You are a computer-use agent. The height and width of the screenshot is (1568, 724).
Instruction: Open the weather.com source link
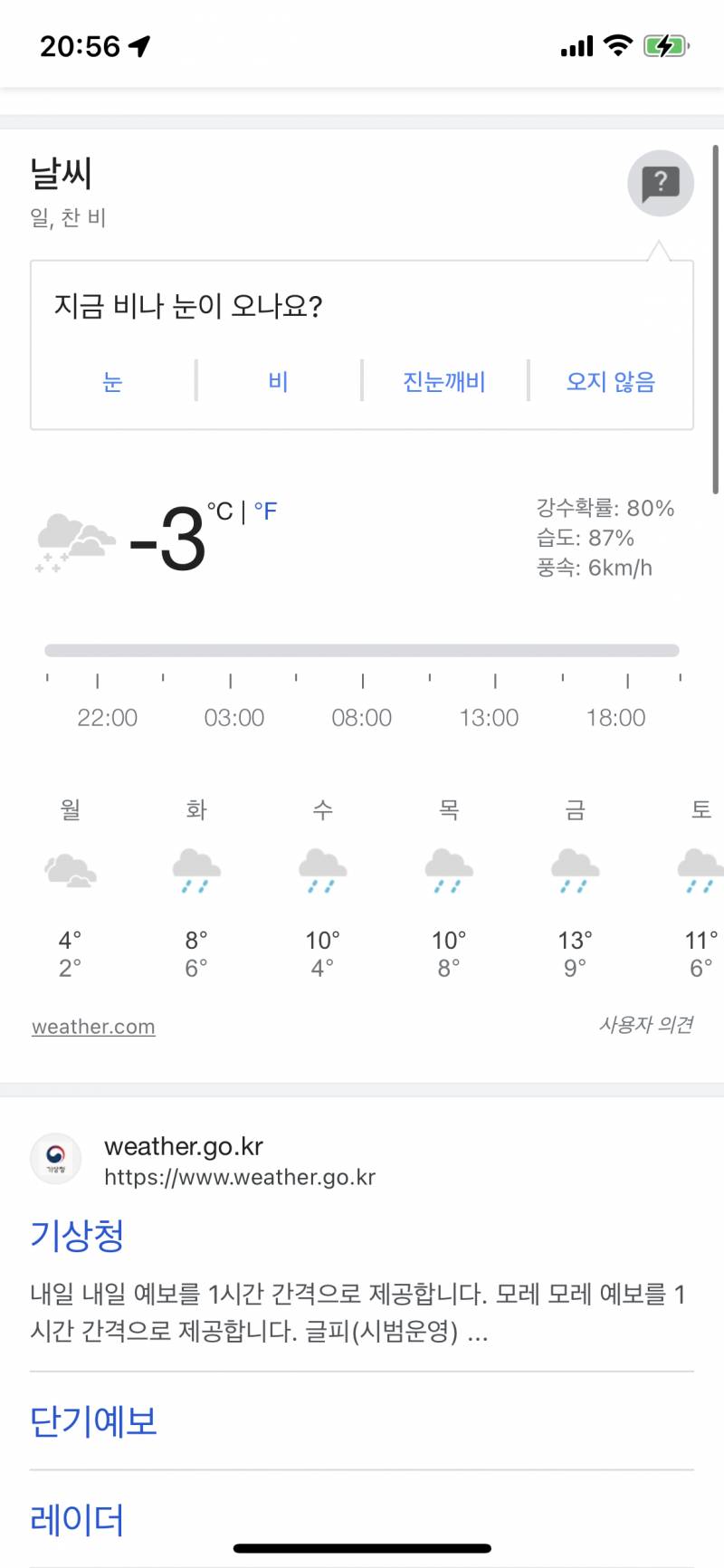coord(93,1026)
